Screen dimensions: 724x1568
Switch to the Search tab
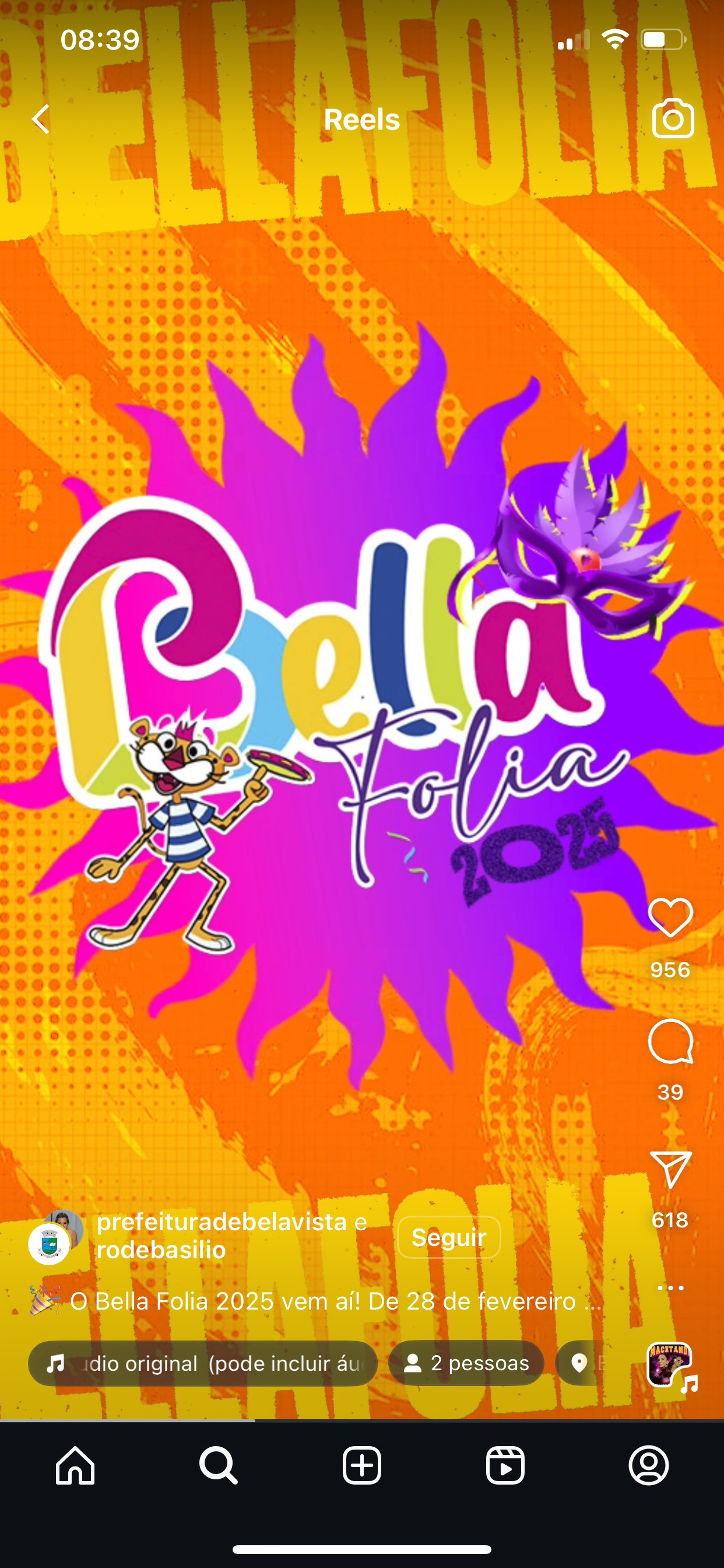coord(219,1465)
